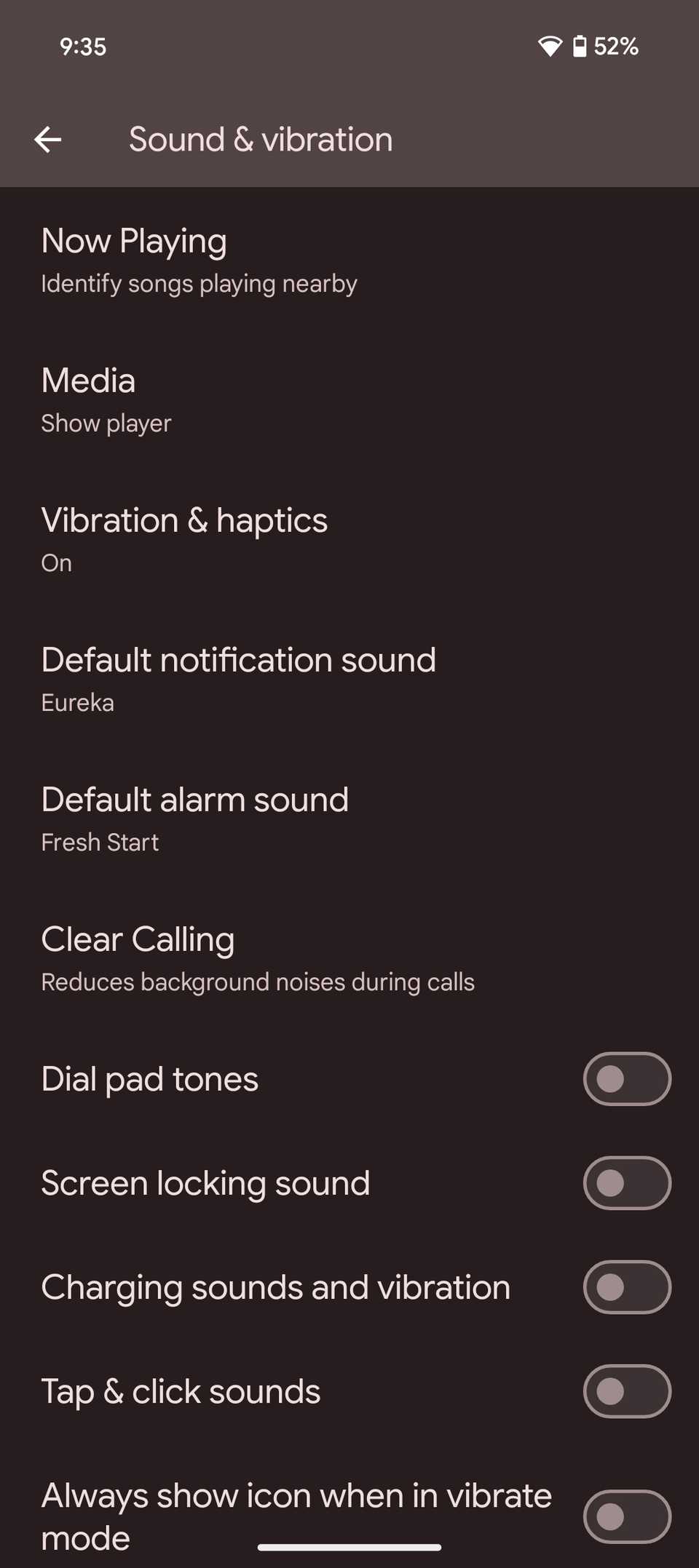Turn on Screen locking sound

click(626, 1183)
